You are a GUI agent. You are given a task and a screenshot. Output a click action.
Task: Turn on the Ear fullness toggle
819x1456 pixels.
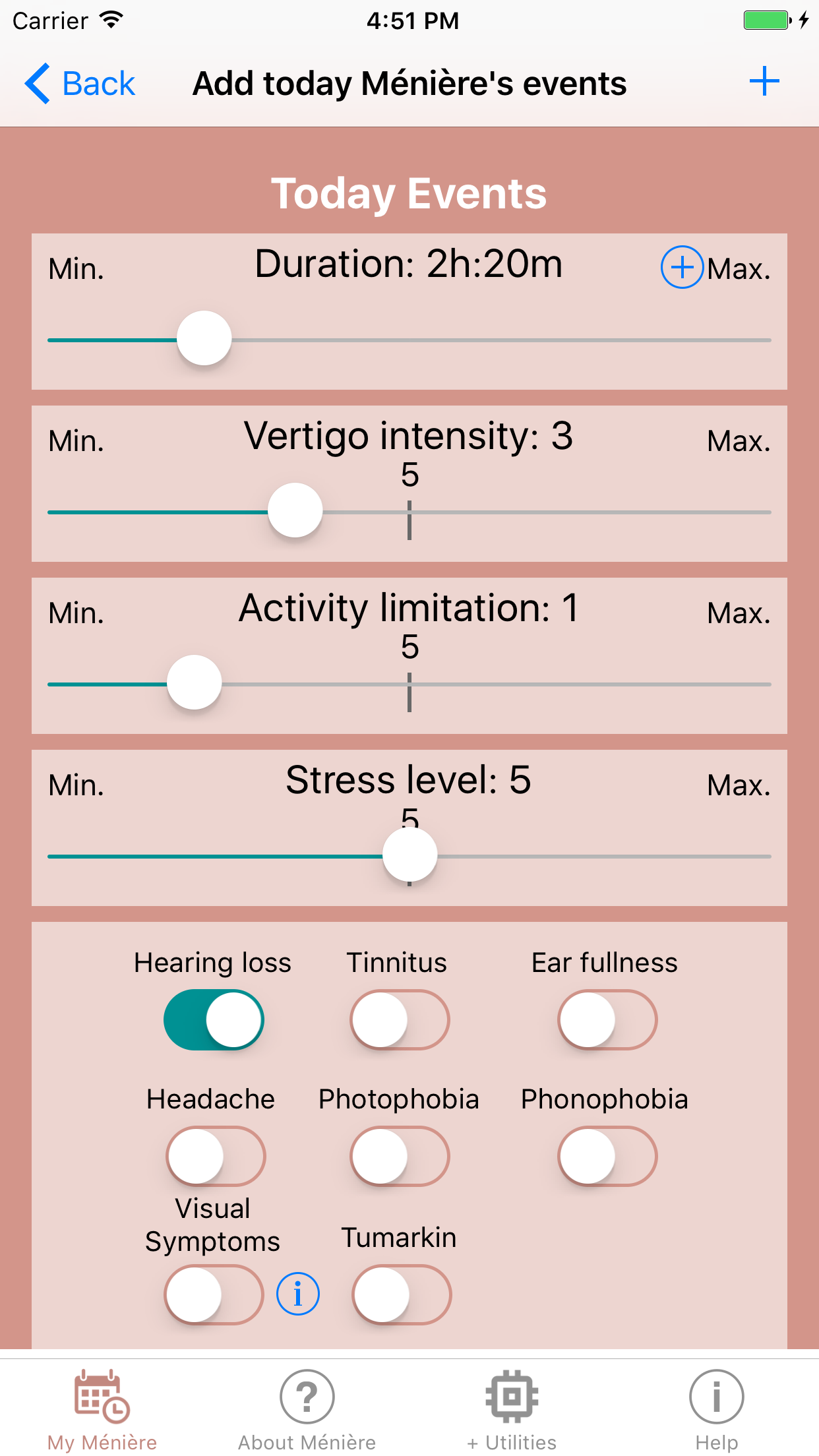pyautogui.click(x=606, y=1019)
